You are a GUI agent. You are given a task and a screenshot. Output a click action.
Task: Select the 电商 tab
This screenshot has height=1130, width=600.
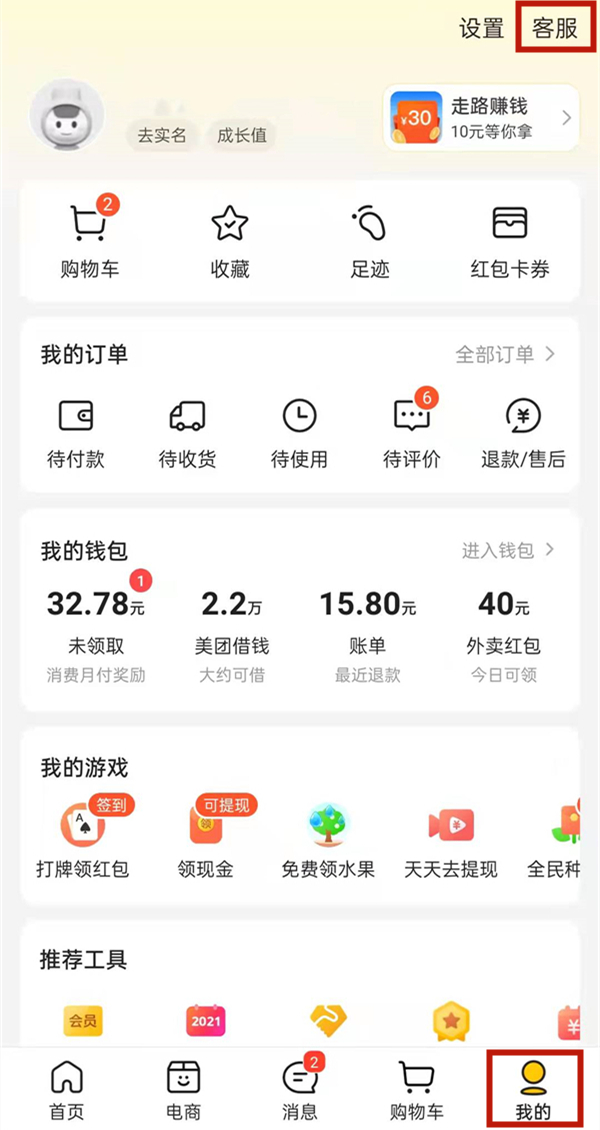(x=183, y=1088)
